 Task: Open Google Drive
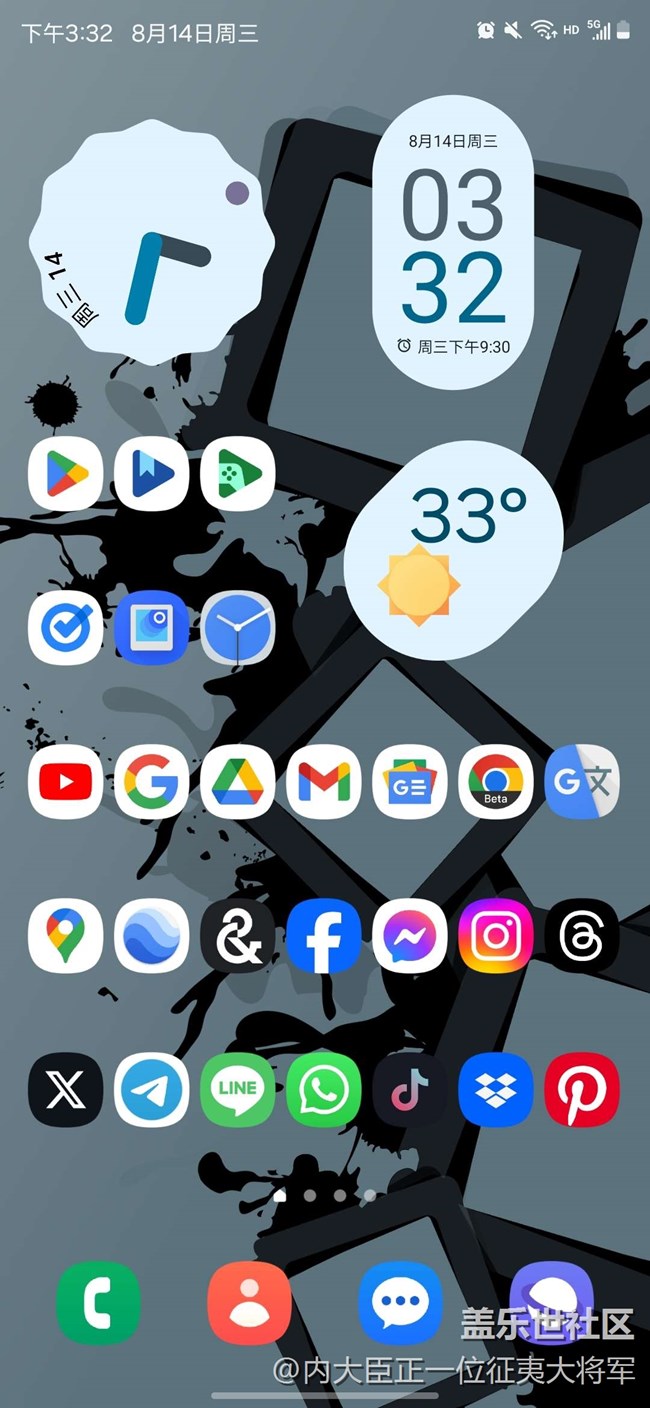[x=238, y=782]
